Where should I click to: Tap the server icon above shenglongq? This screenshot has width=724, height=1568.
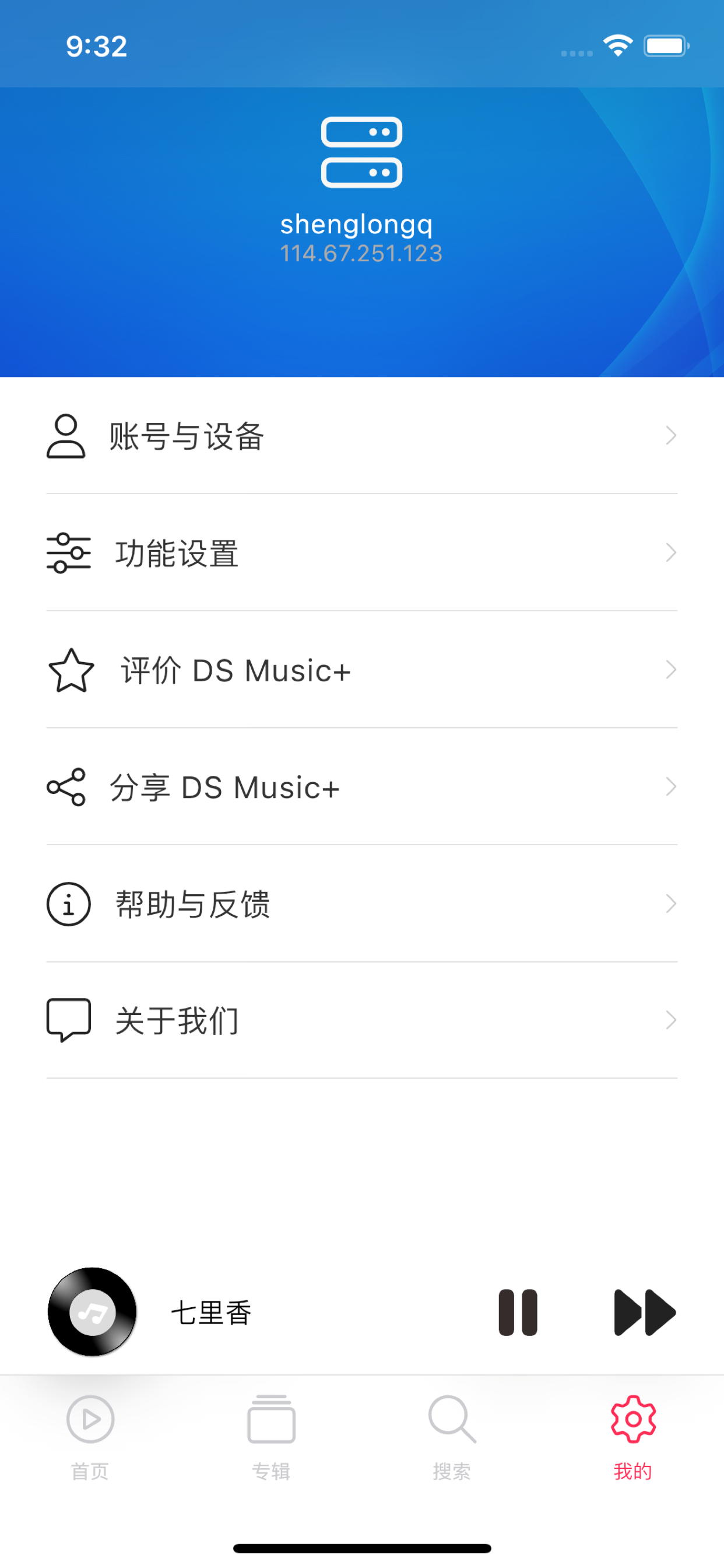tap(362, 152)
